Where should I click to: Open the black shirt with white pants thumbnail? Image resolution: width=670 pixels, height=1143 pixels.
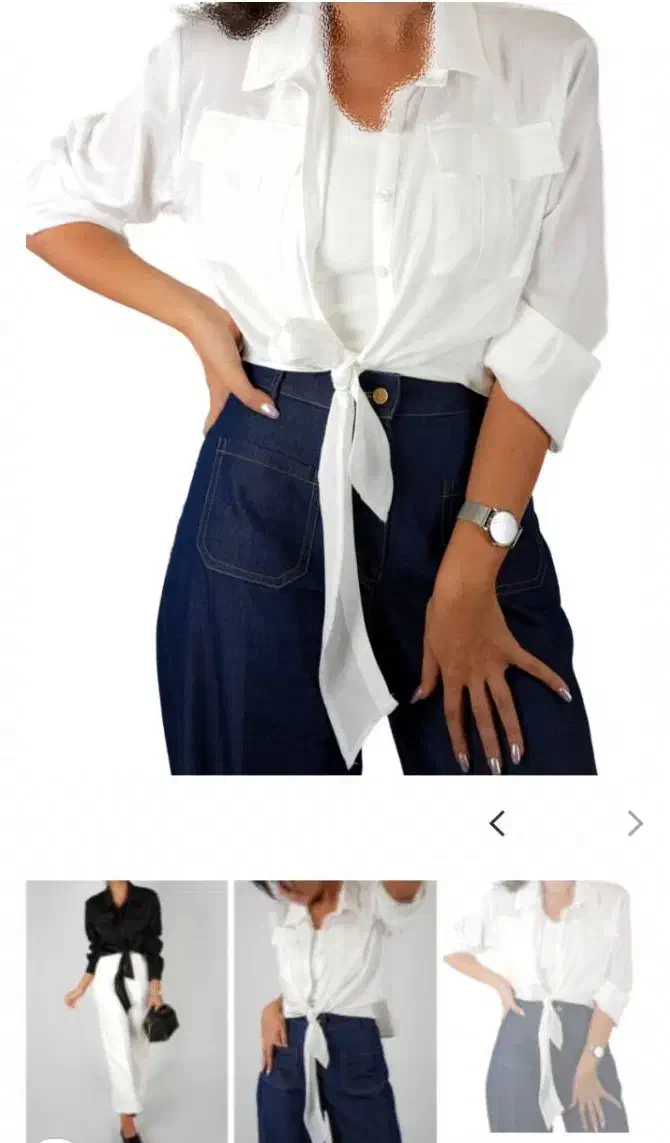click(127, 1010)
